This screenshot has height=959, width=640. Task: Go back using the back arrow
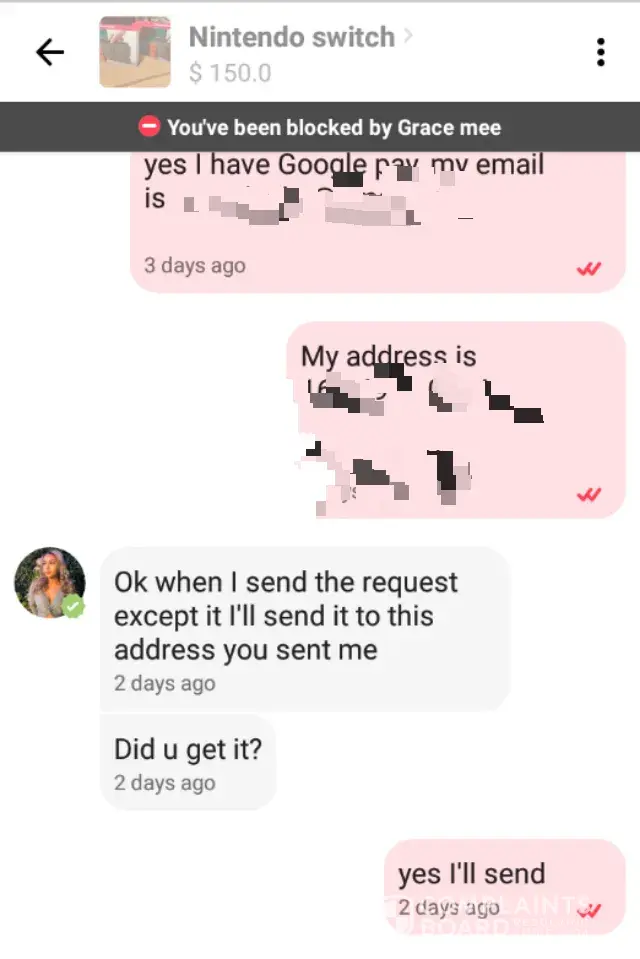pyautogui.click(x=49, y=53)
